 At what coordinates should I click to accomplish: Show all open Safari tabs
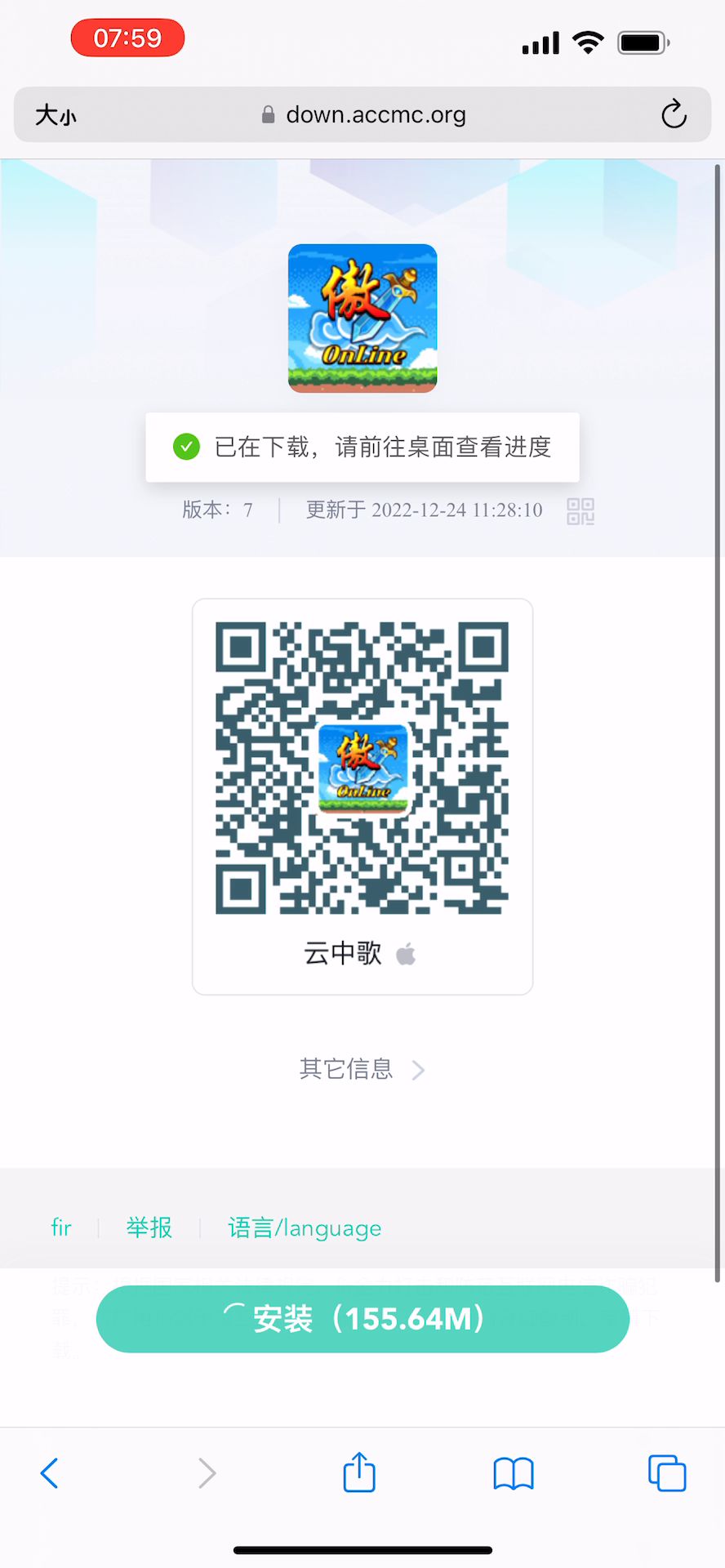pyautogui.click(x=667, y=1473)
